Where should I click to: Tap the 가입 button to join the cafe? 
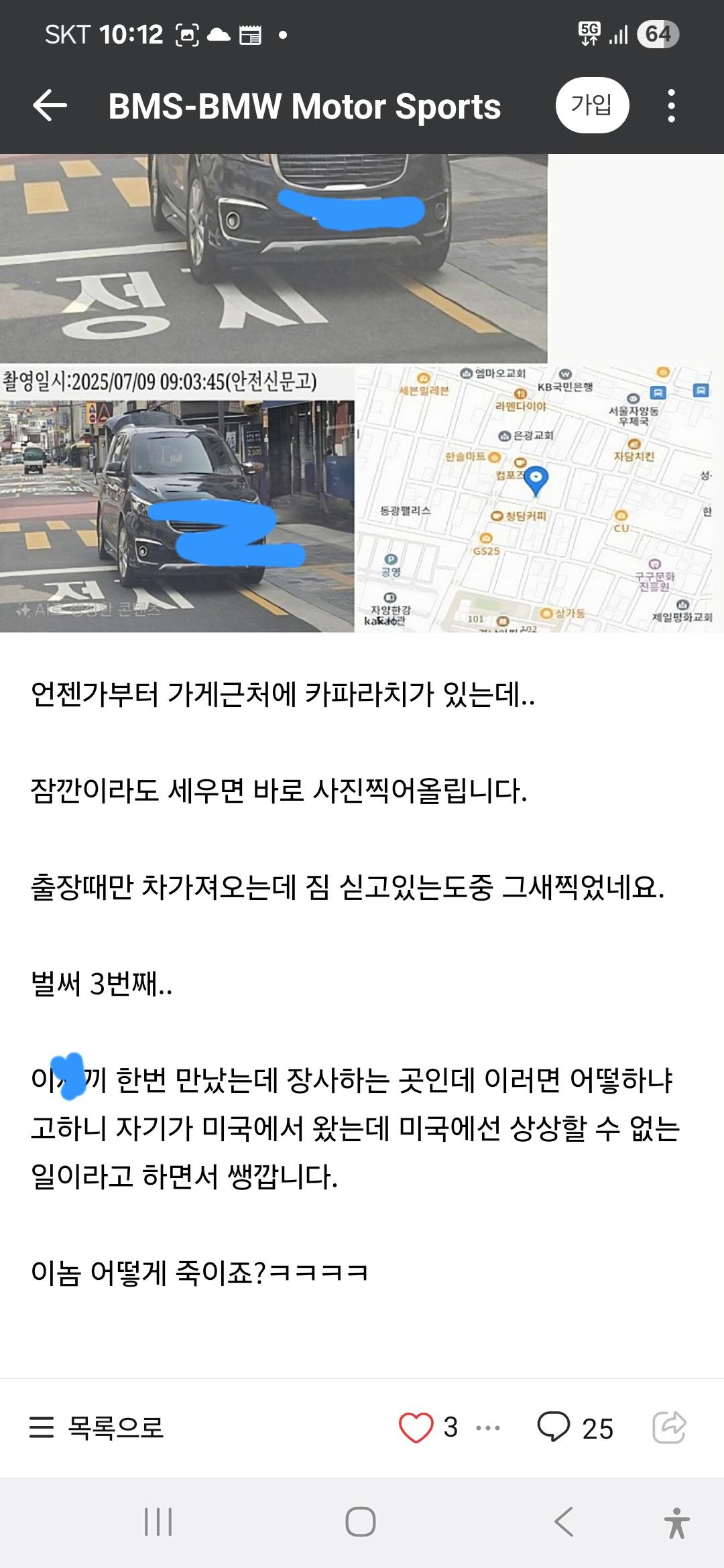(591, 105)
